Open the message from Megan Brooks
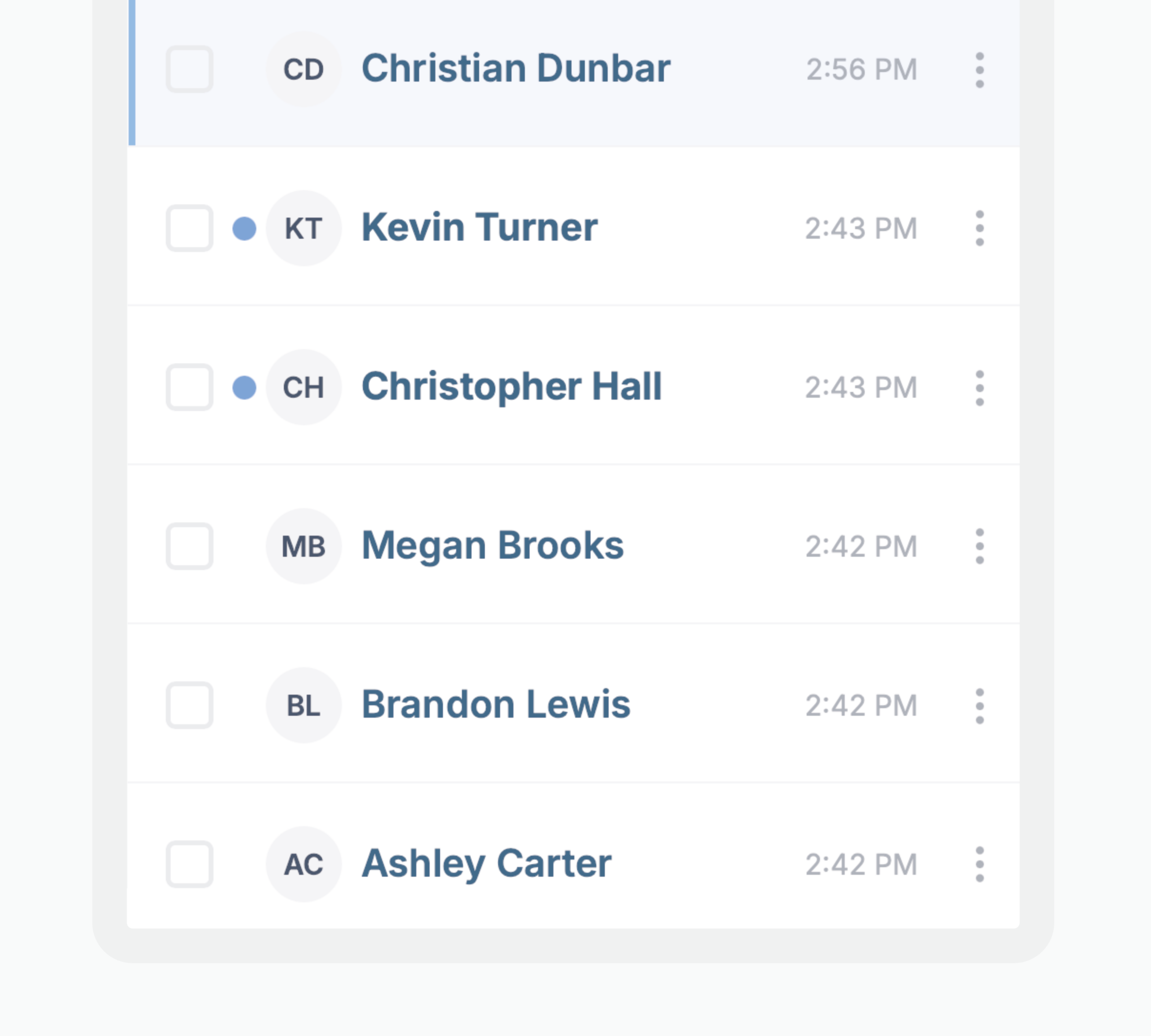This screenshot has width=1151, height=1036. [x=492, y=546]
